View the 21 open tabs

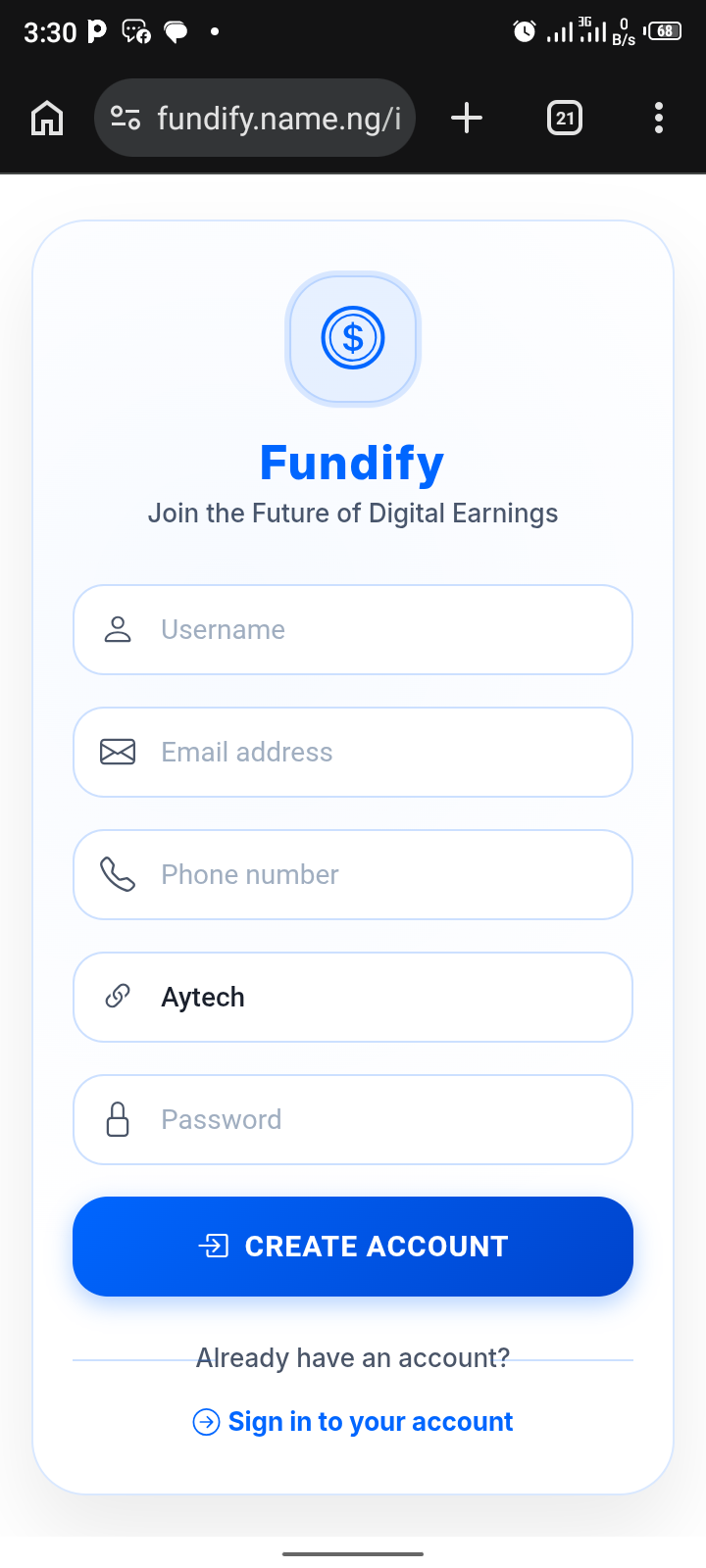coord(565,119)
